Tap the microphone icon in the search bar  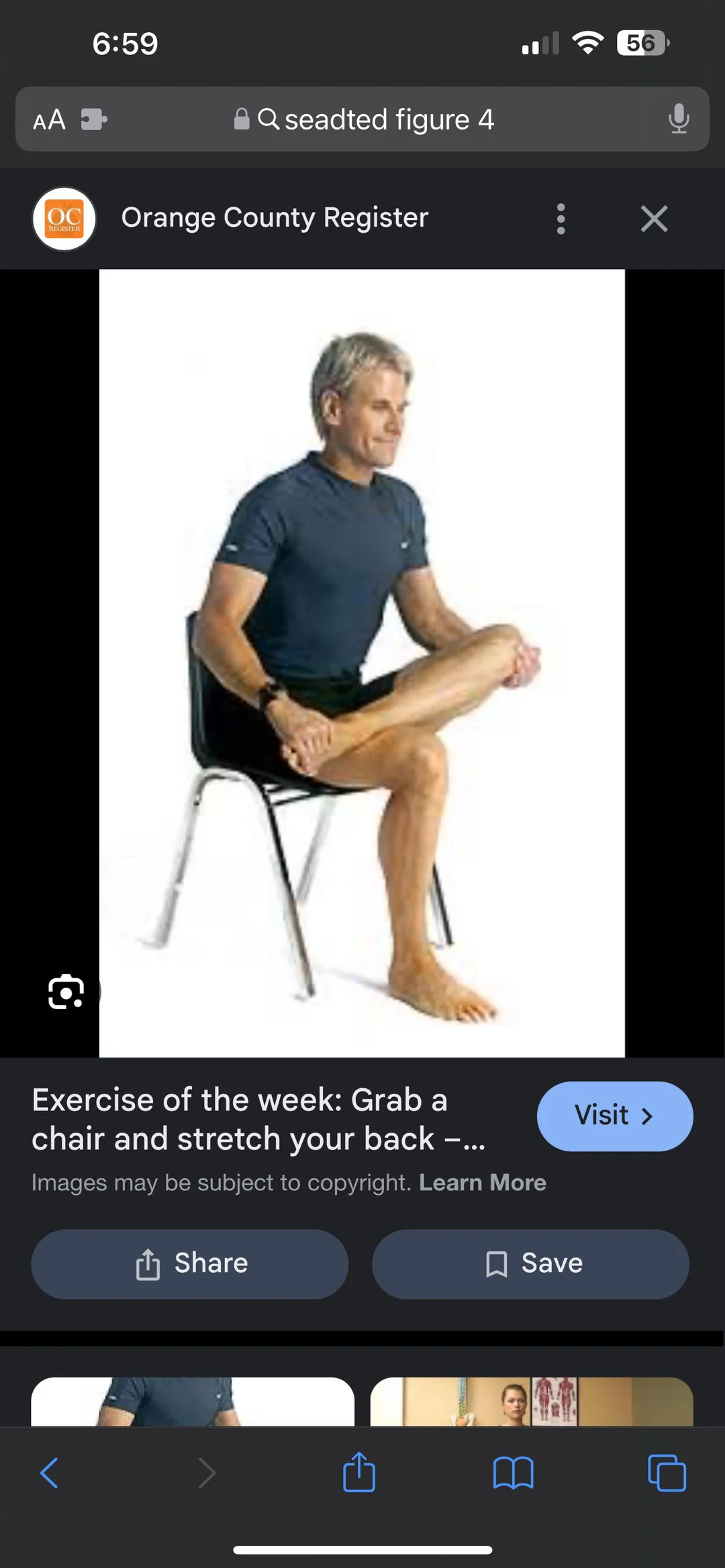pyautogui.click(x=679, y=119)
